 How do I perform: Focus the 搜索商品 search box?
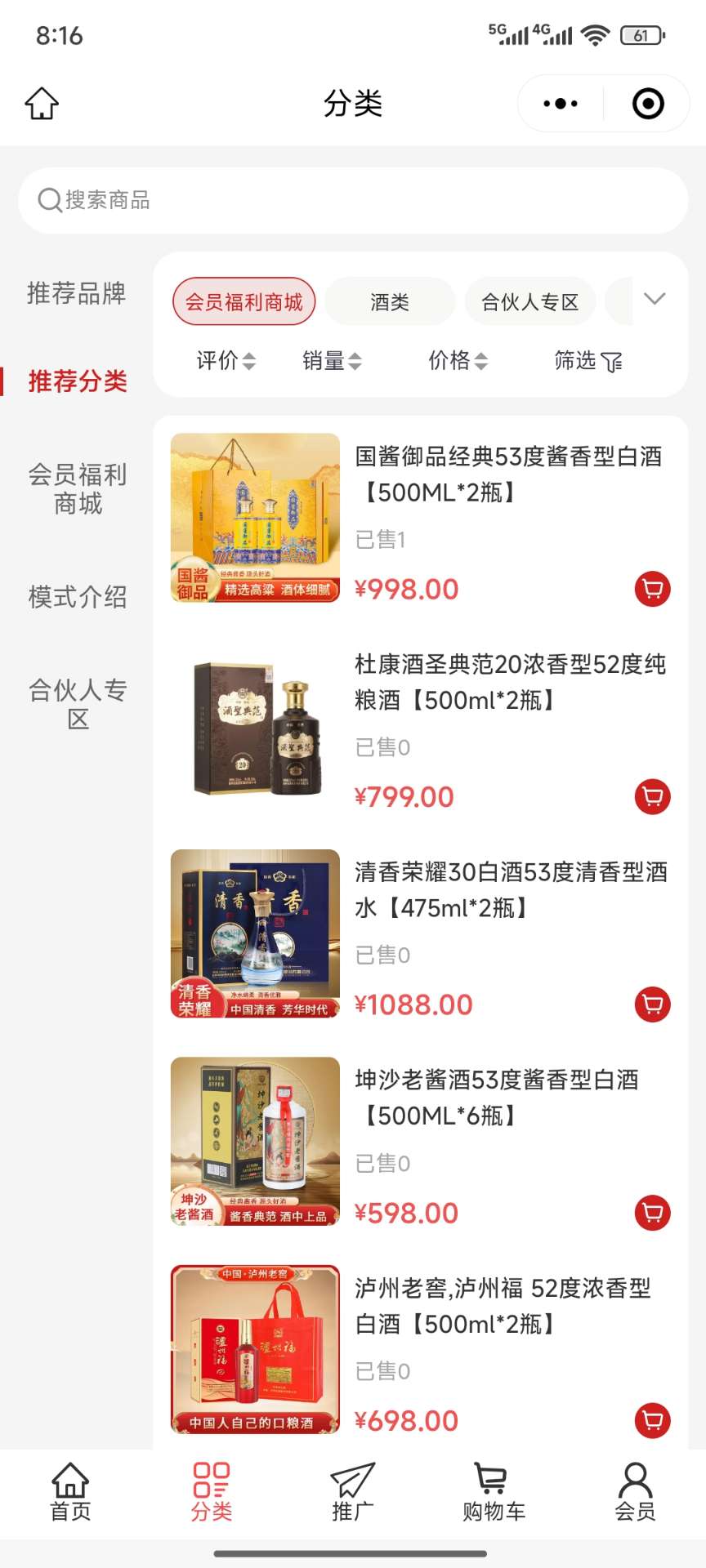pos(353,200)
